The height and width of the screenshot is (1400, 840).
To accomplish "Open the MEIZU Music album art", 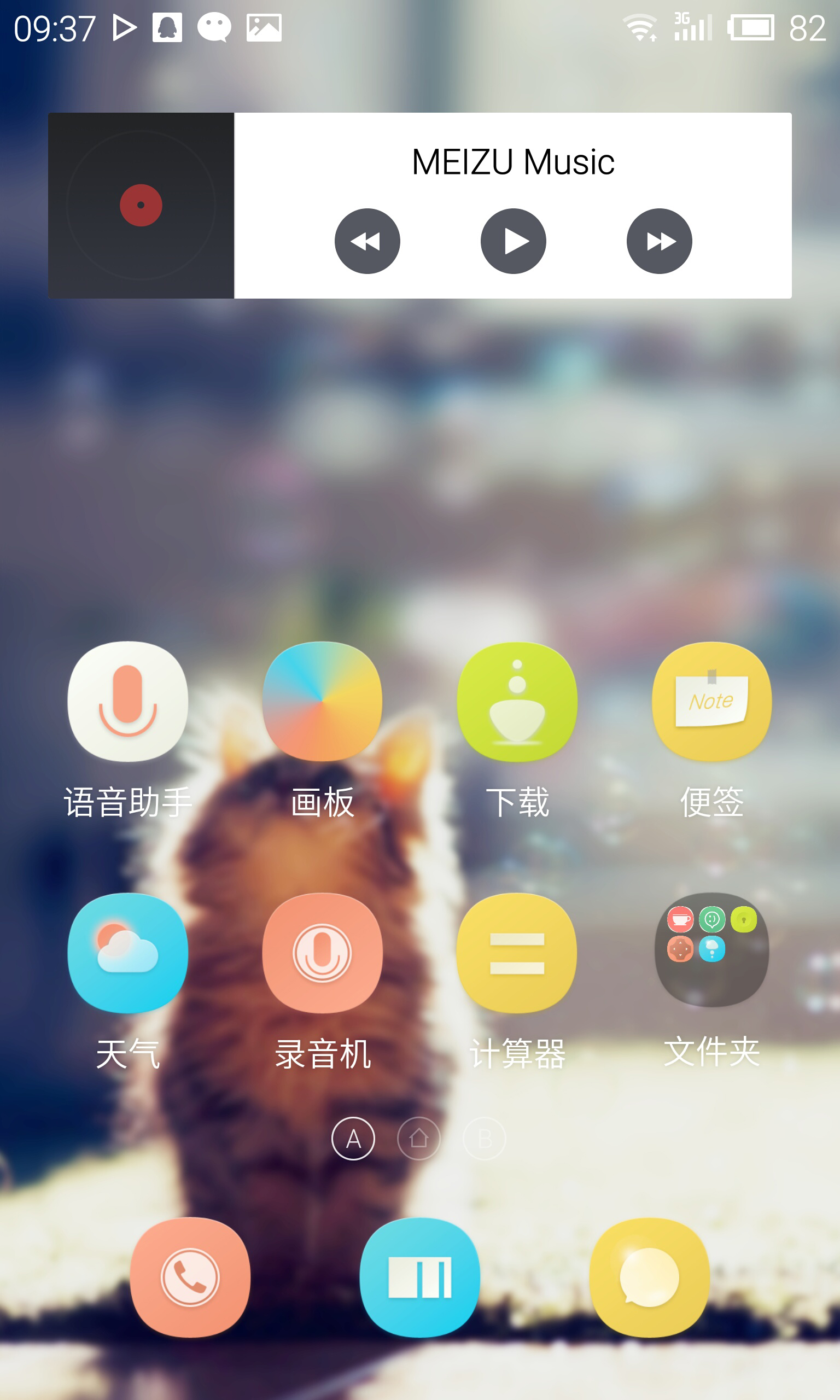I will tap(141, 206).
